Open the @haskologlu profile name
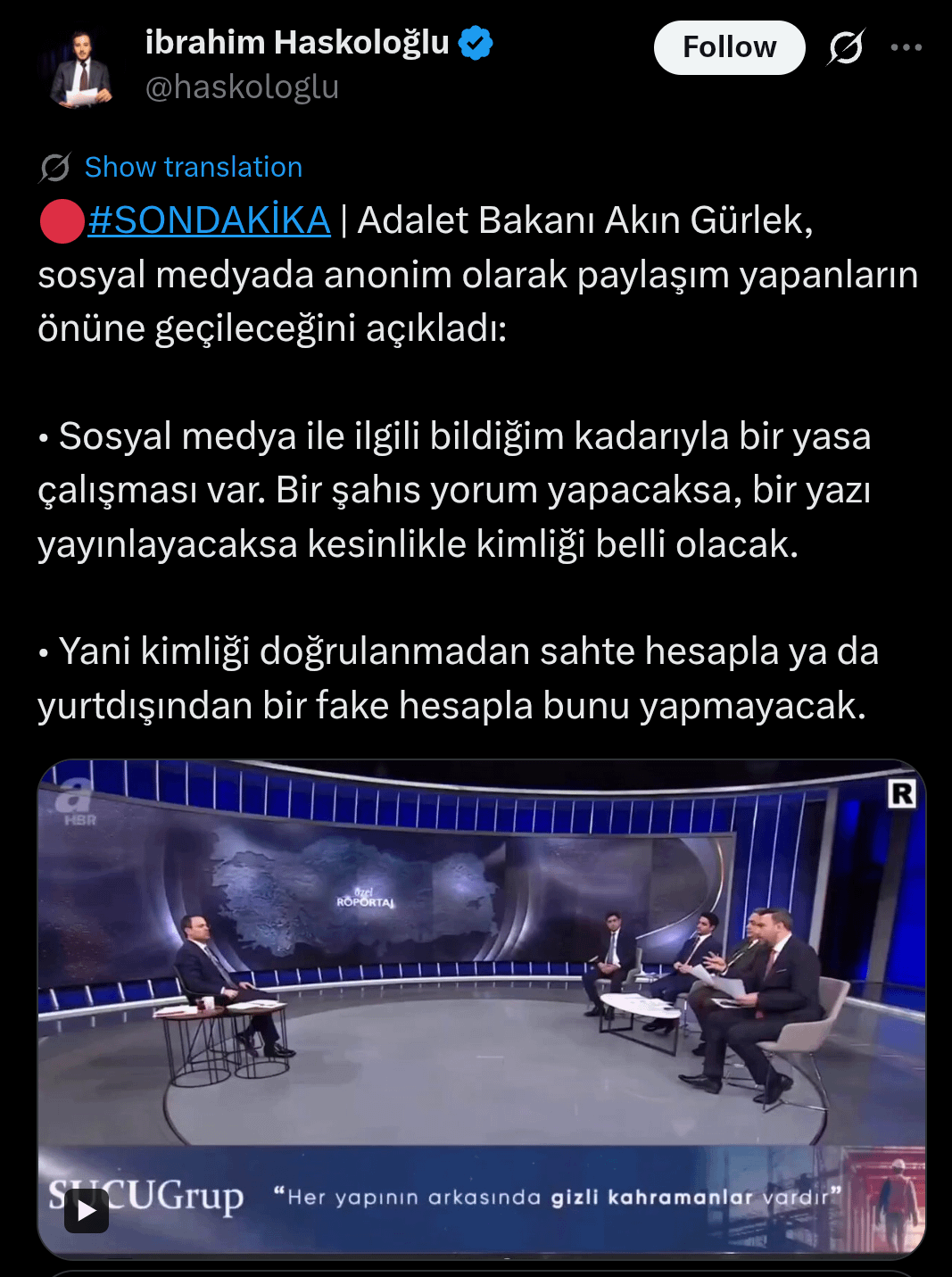952x1277 pixels. point(242,87)
